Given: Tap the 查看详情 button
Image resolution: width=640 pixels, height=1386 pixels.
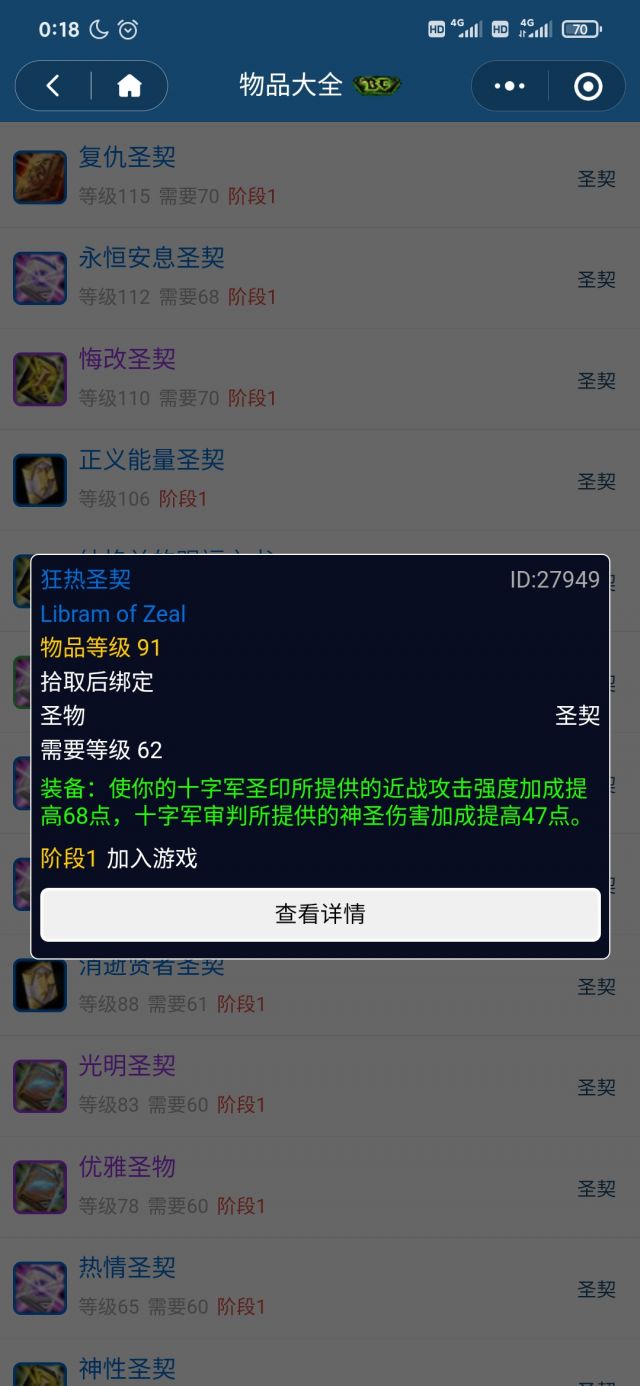Looking at the screenshot, I should coord(320,914).
